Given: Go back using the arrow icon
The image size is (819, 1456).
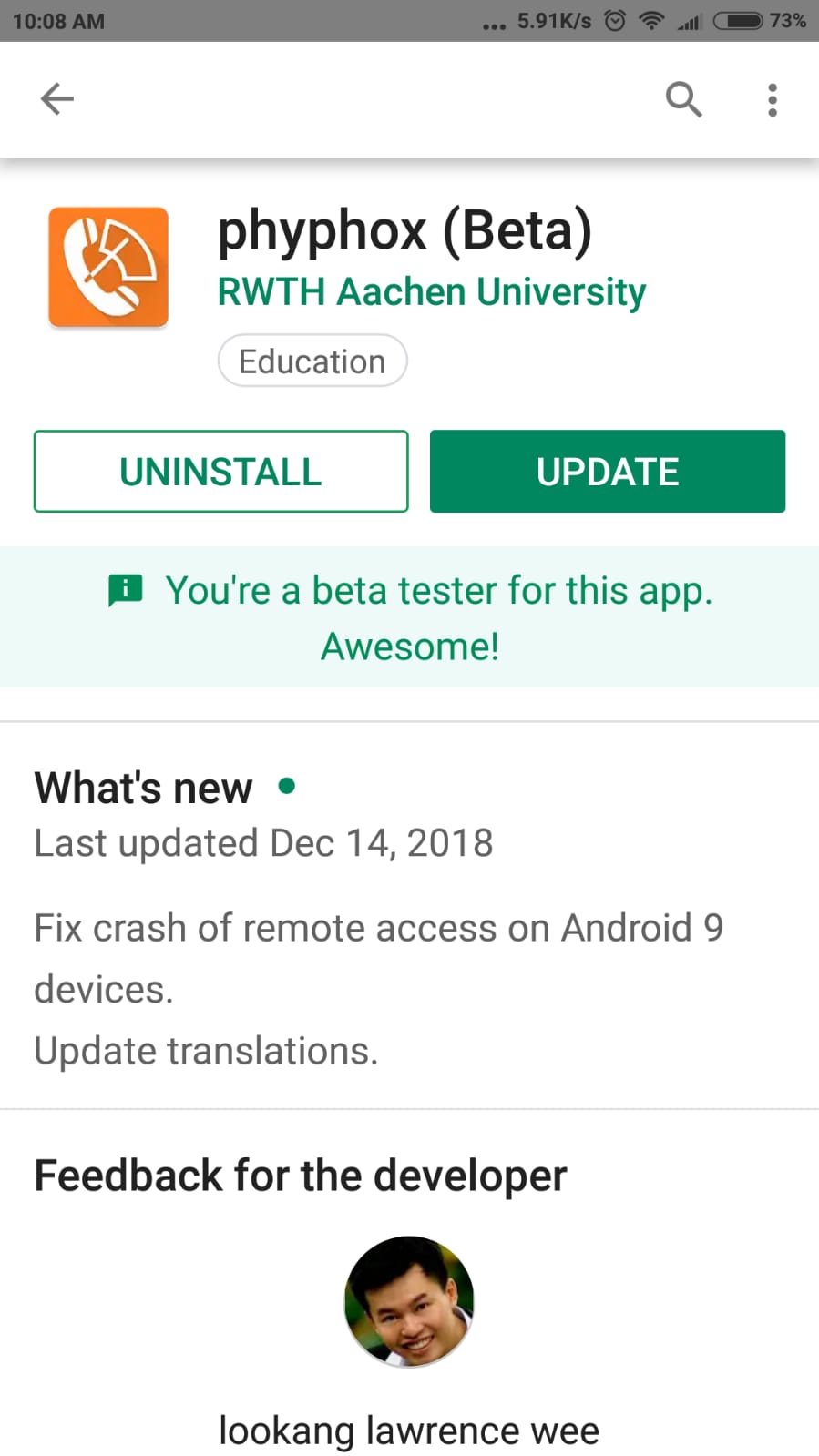Looking at the screenshot, I should [56, 98].
